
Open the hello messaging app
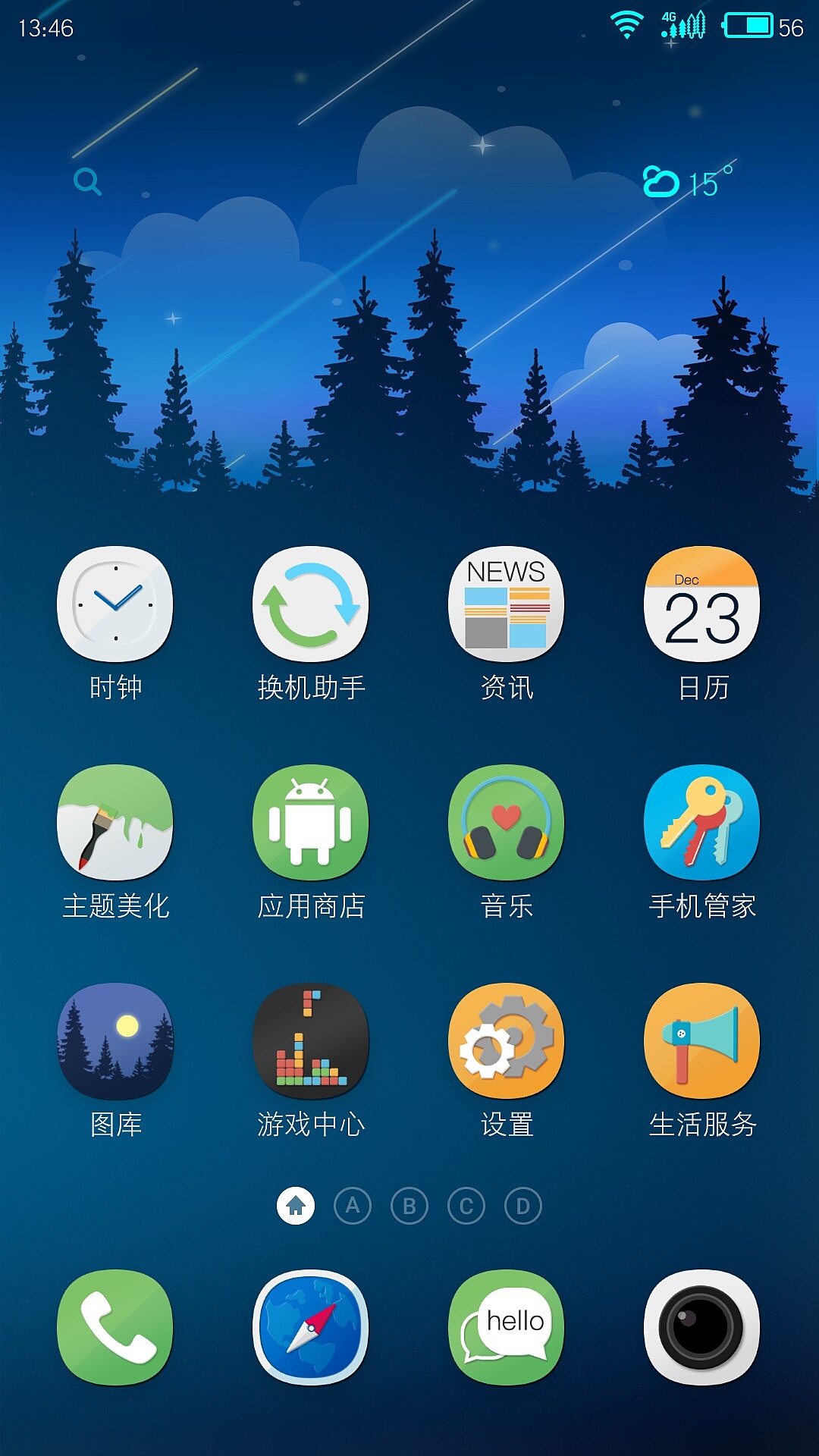506,1327
